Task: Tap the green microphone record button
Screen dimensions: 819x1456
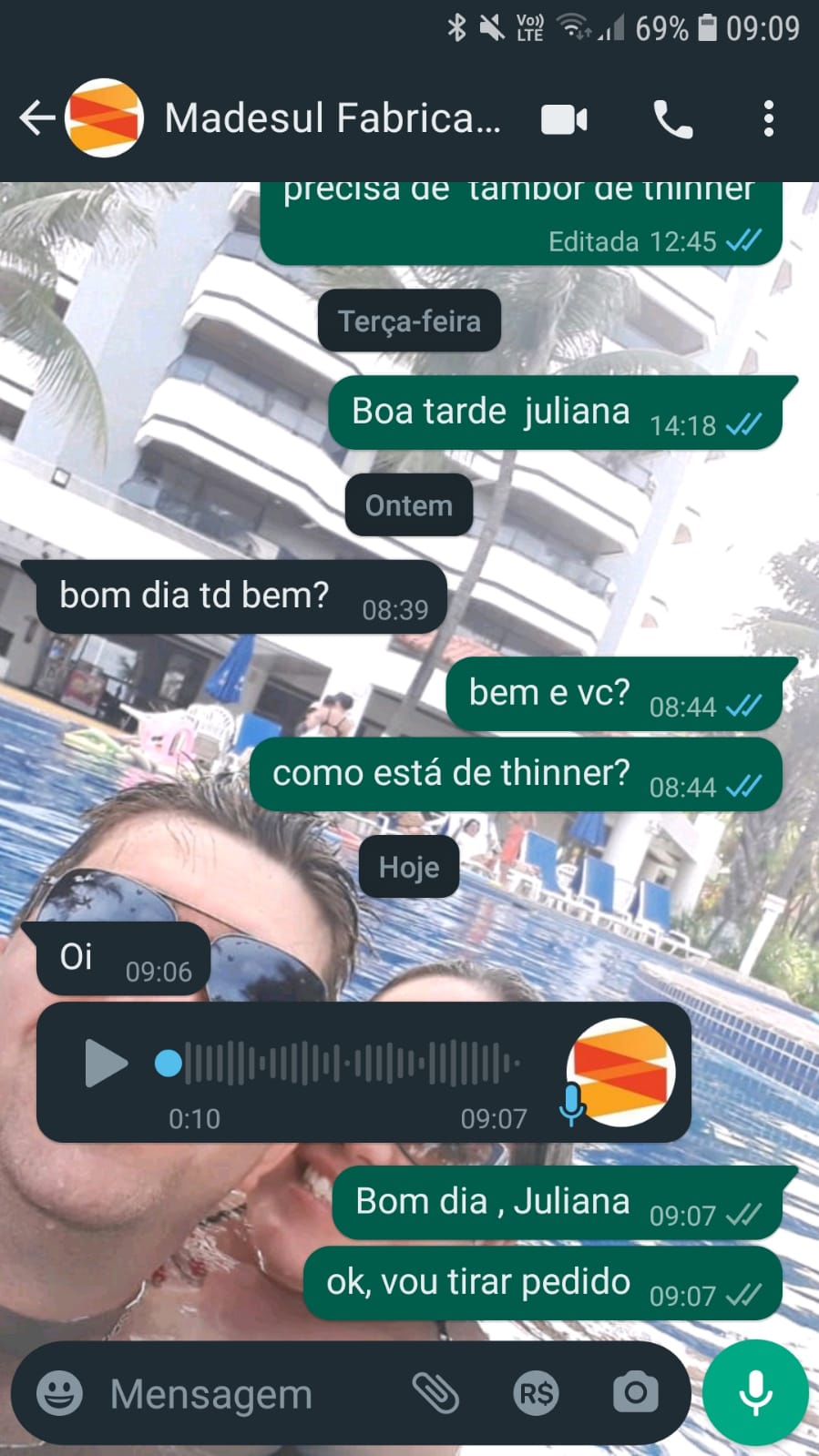Action: tap(755, 1393)
